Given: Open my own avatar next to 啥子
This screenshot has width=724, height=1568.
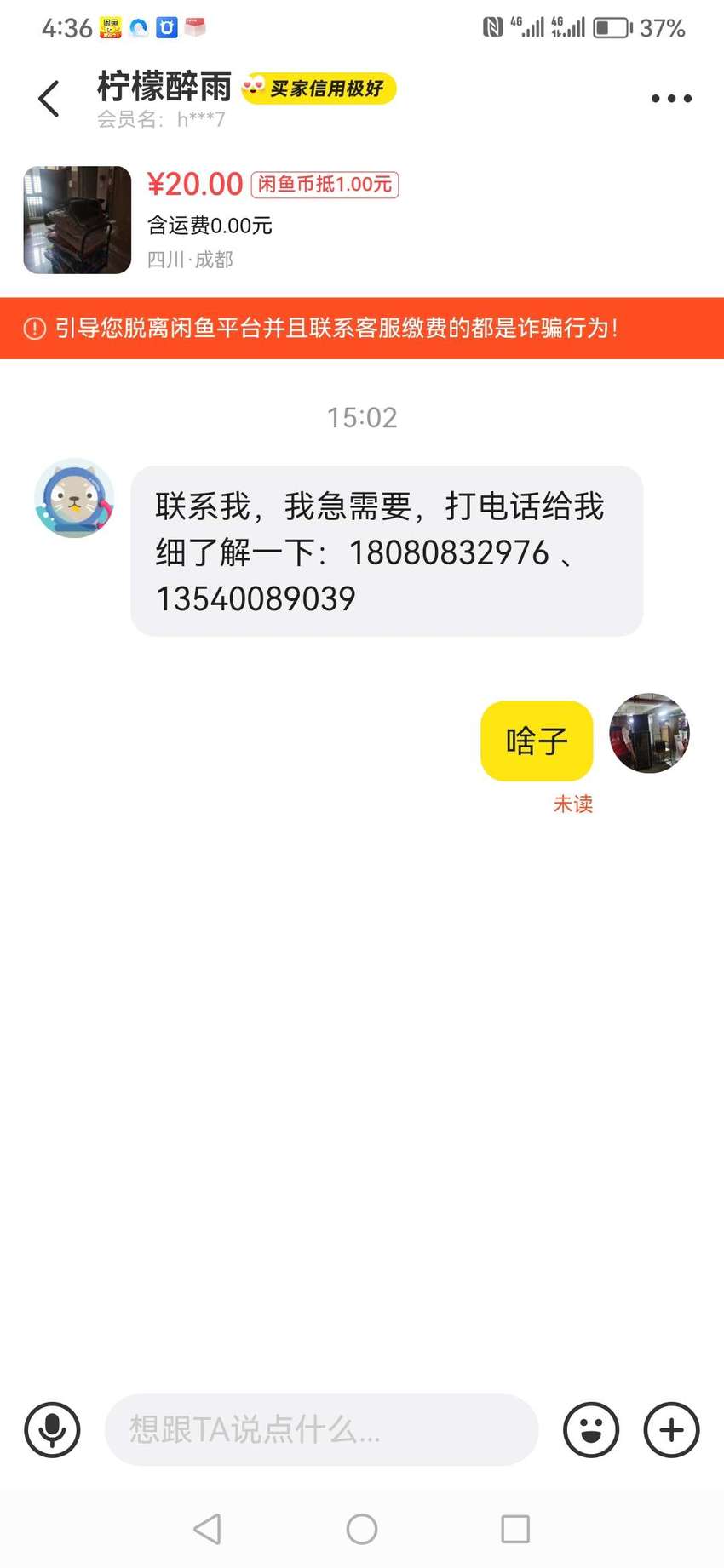Looking at the screenshot, I should pyautogui.click(x=649, y=733).
